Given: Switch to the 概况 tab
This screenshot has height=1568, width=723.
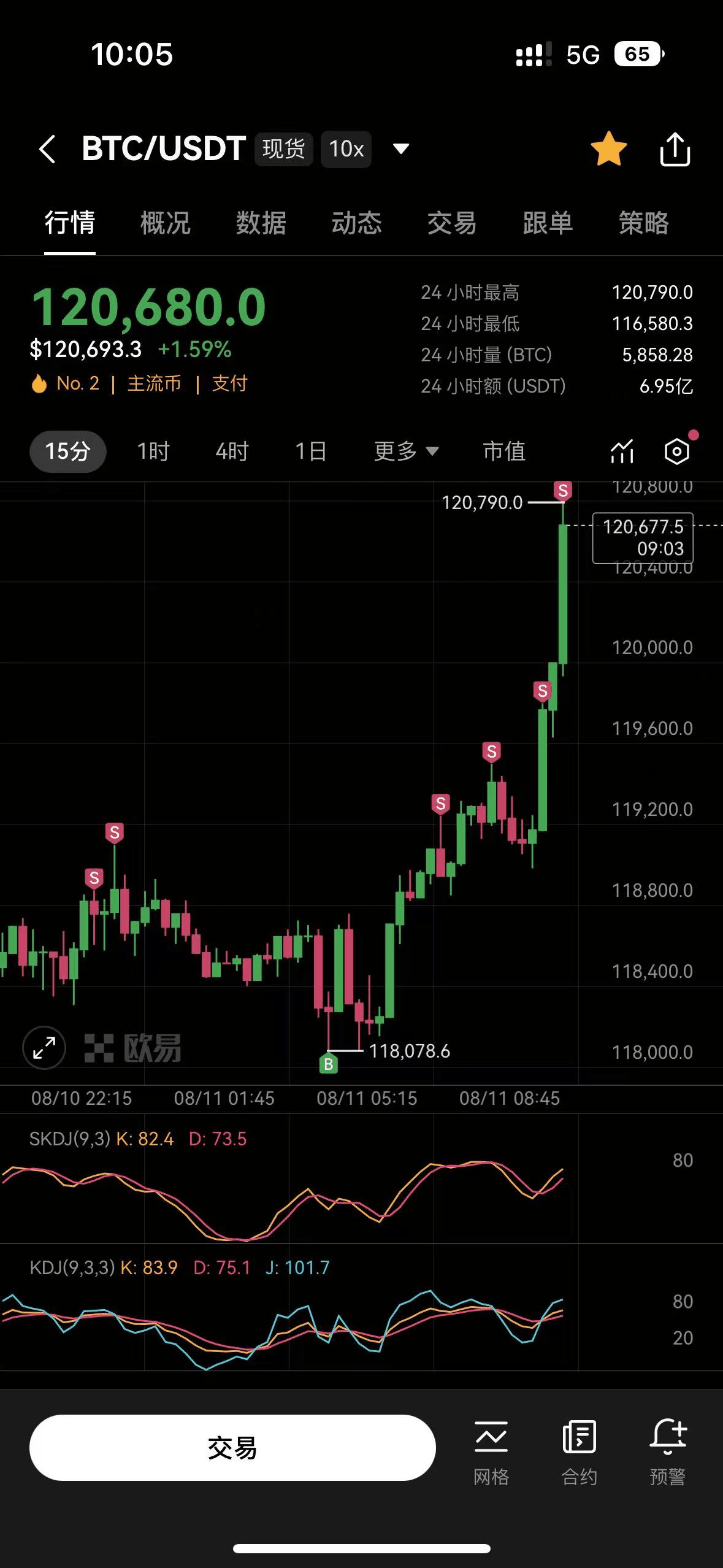Looking at the screenshot, I should (x=166, y=223).
